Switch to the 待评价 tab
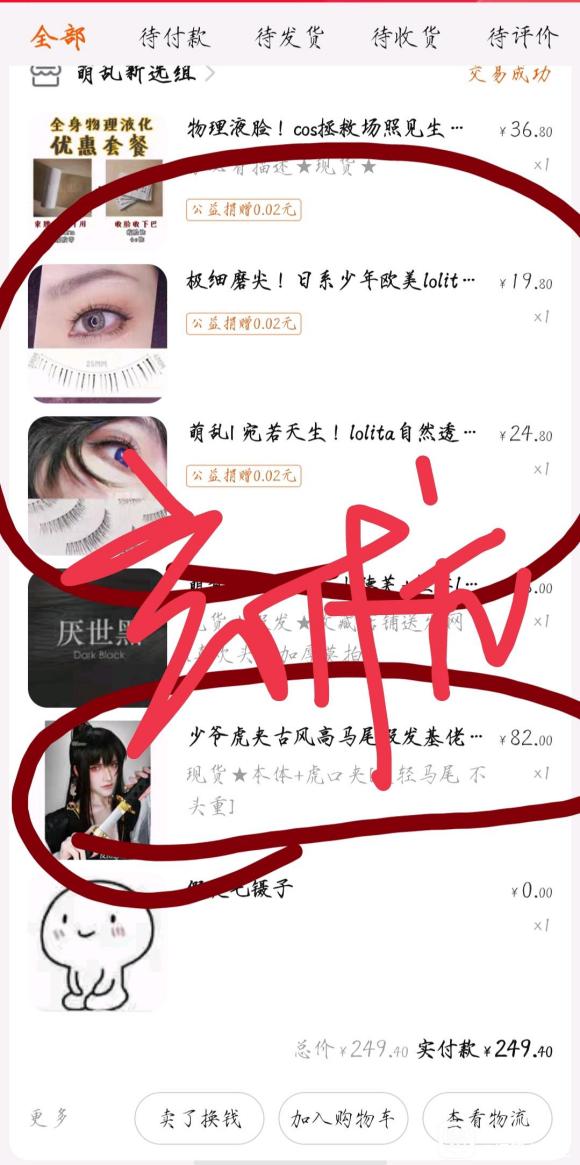This screenshot has height=1165, width=580. (521, 36)
